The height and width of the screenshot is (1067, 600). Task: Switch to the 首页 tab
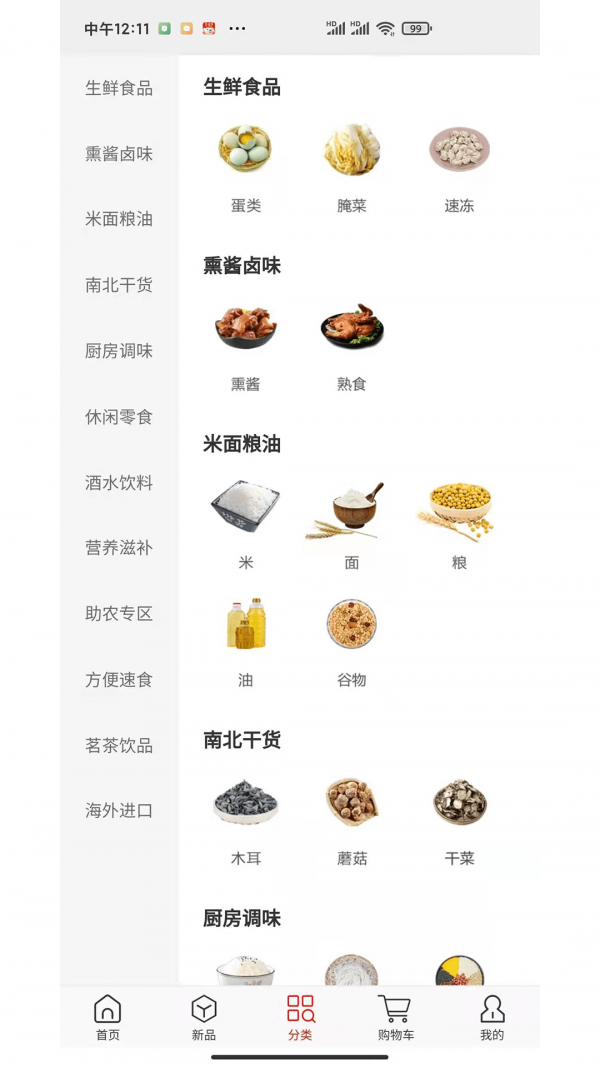(107, 1018)
